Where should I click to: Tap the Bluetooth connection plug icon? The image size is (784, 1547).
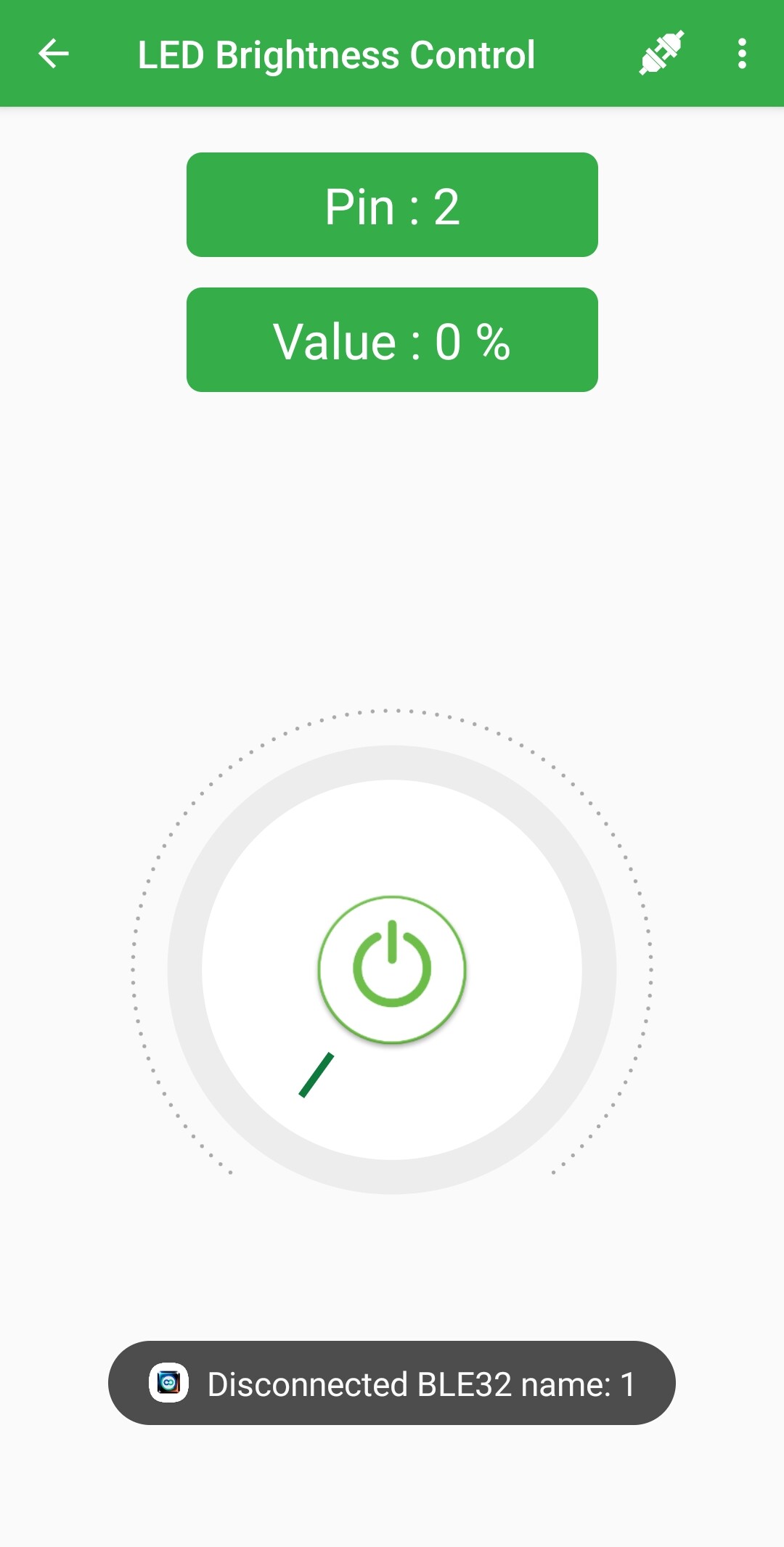(661, 53)
